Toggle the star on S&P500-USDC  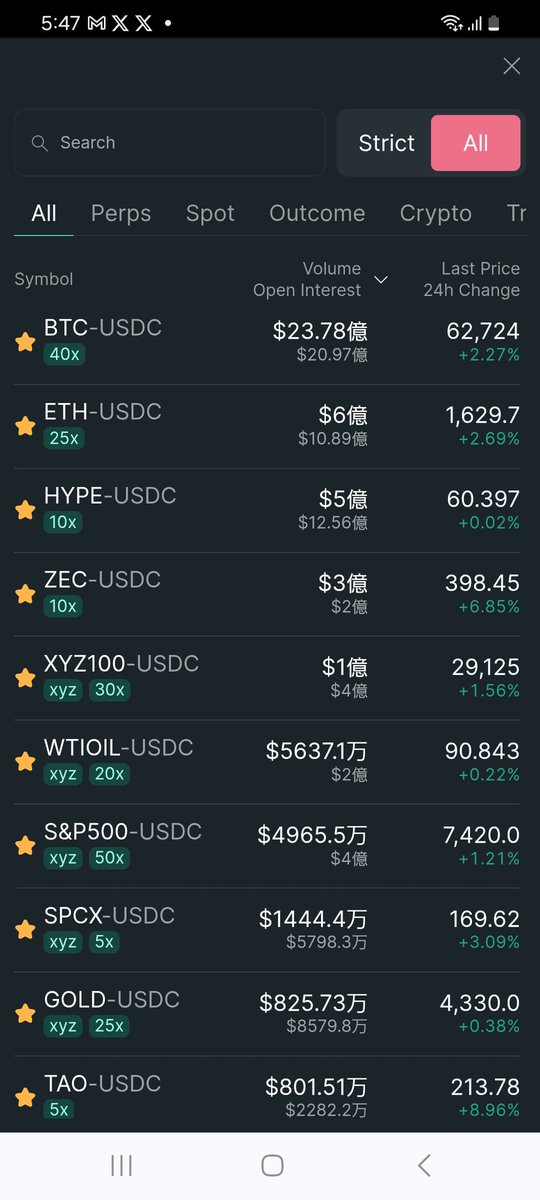click(x=25, y=846)
